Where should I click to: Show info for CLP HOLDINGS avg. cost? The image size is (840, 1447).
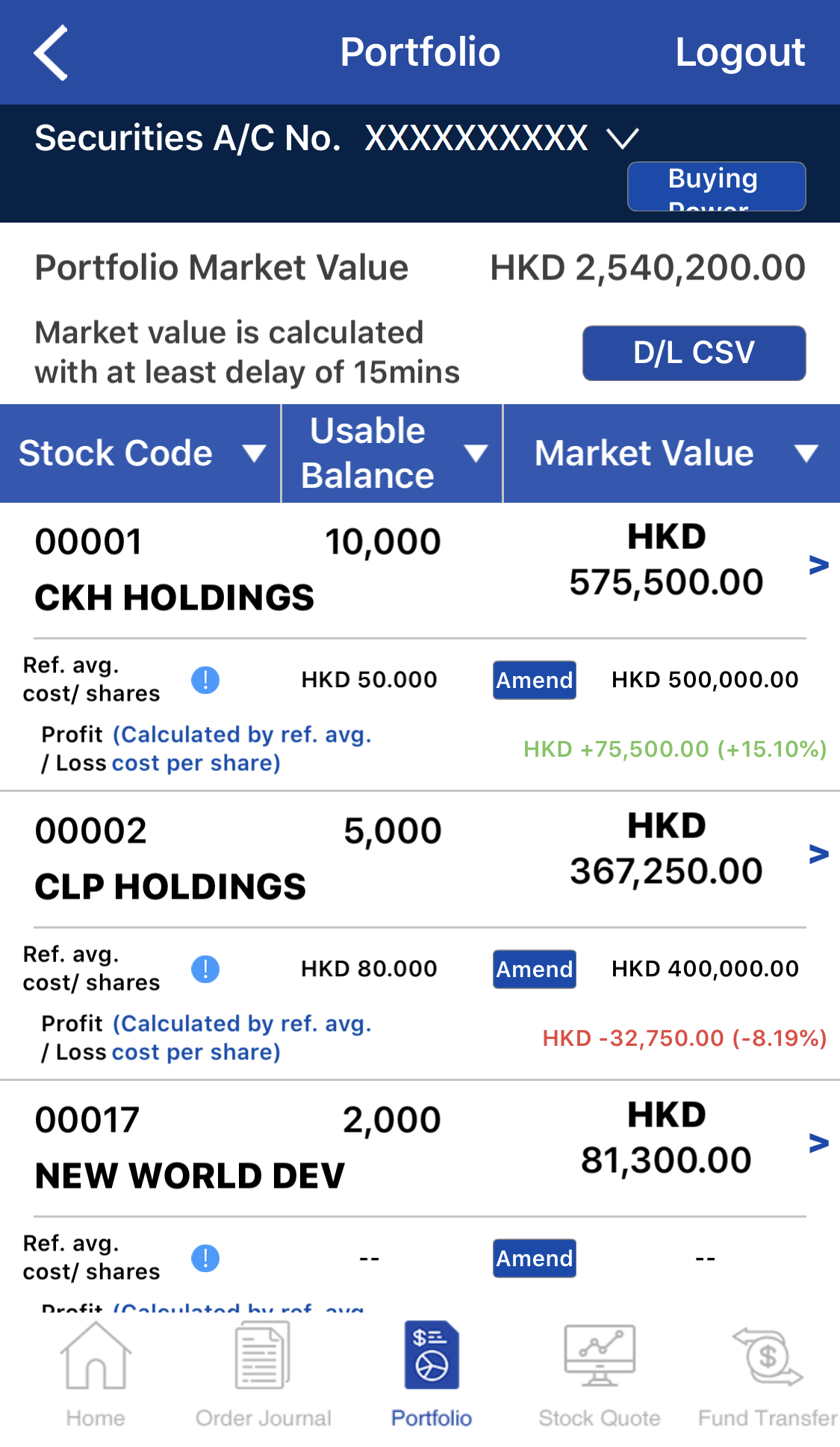point(205,969)
